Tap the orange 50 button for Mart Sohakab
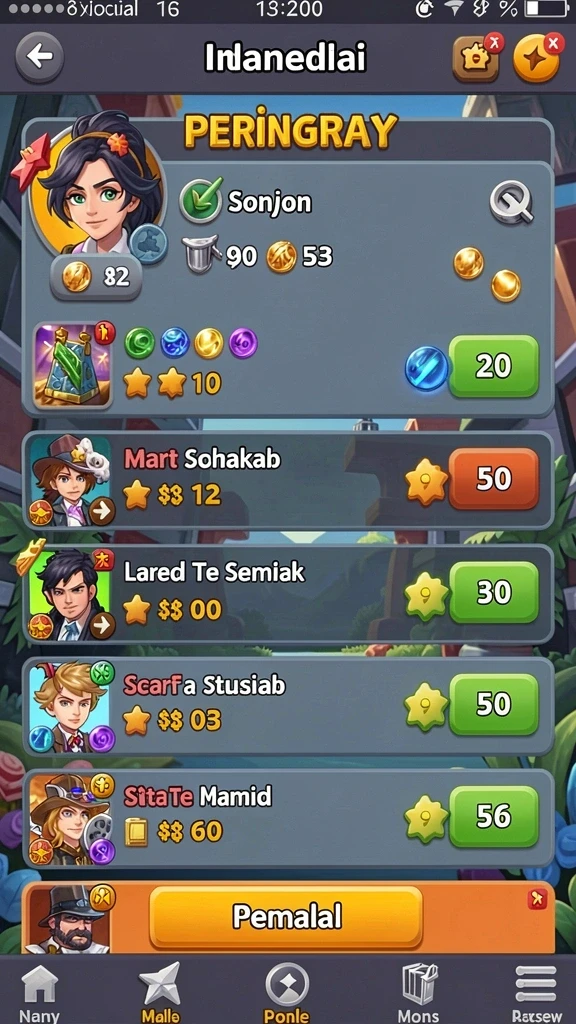The width and height of the screenshot is (576, 1024). 494,479
